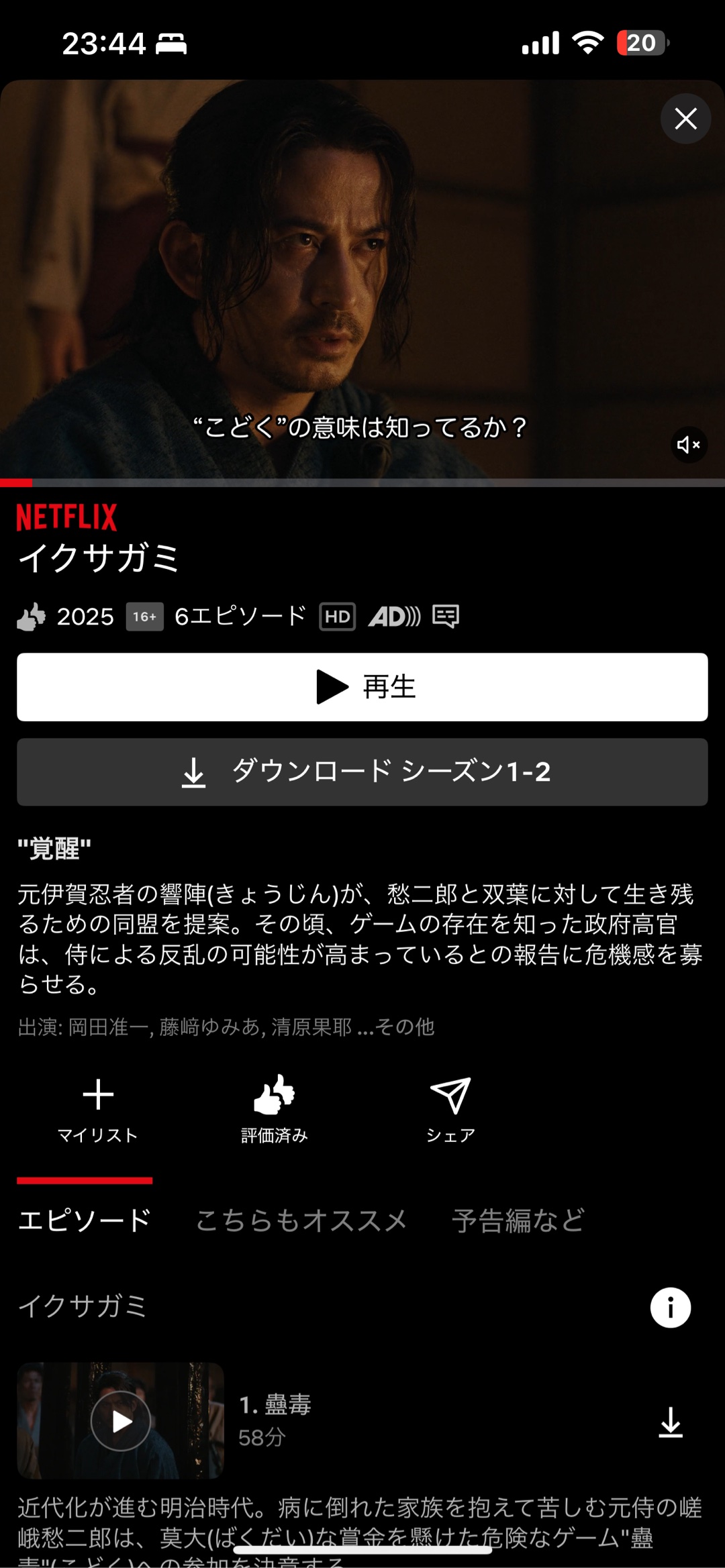
Task: Tap the 再生 play button
Action: (x=362, y=687)
